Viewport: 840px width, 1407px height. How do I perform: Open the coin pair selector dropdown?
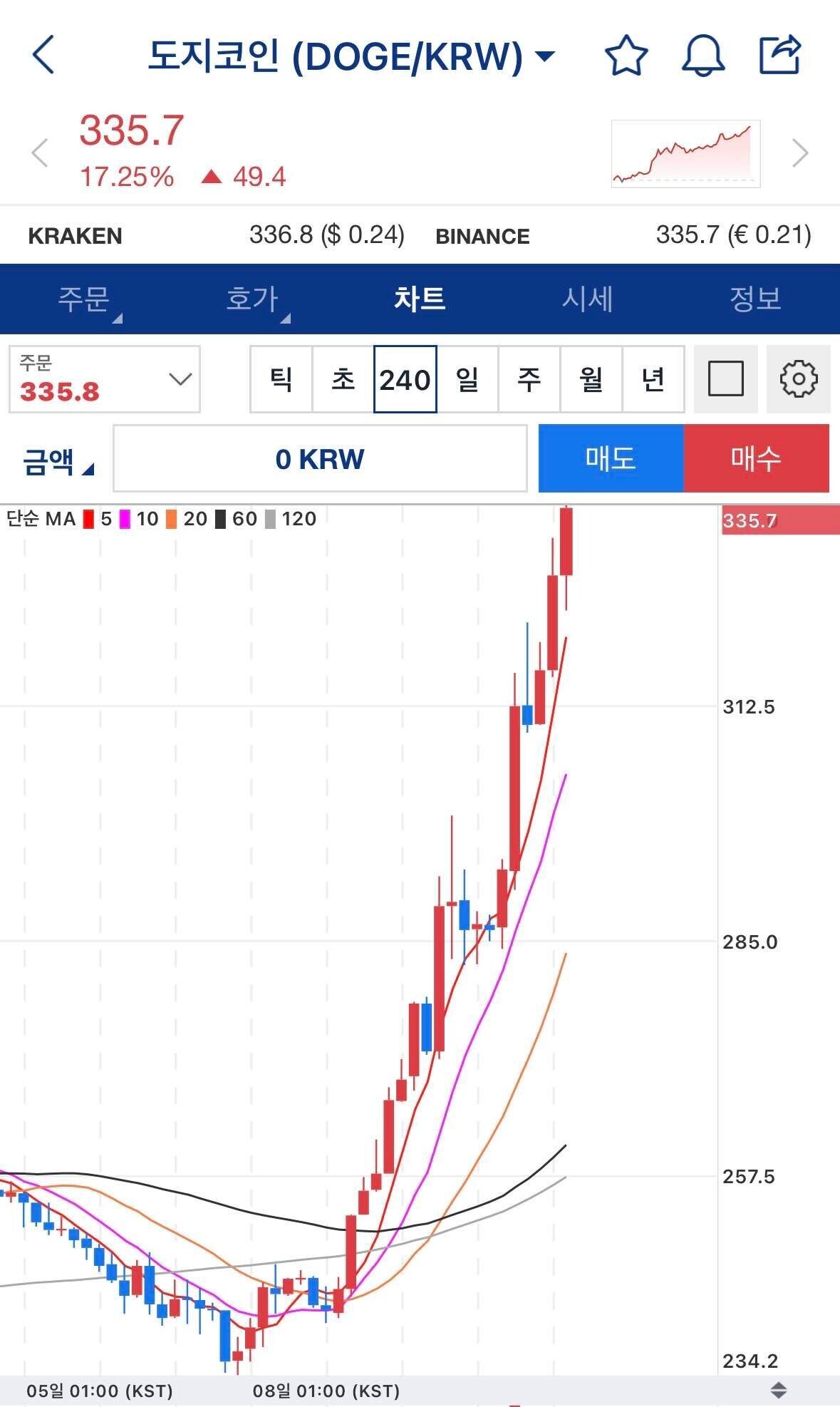[349, 56]
